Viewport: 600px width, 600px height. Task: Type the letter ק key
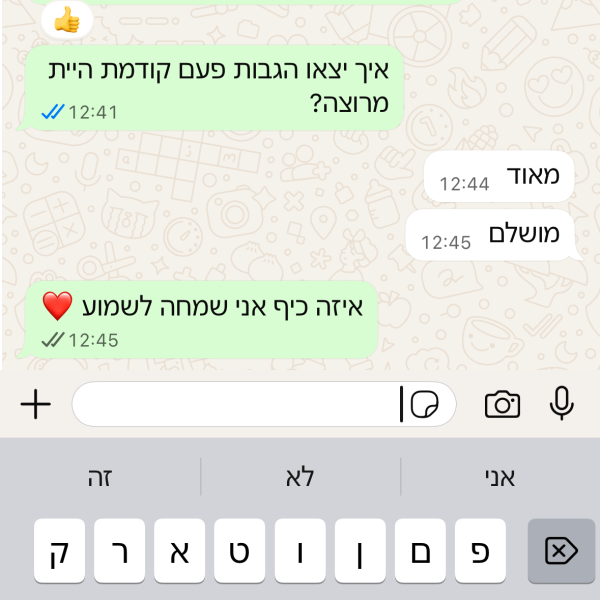pos(60,551)
